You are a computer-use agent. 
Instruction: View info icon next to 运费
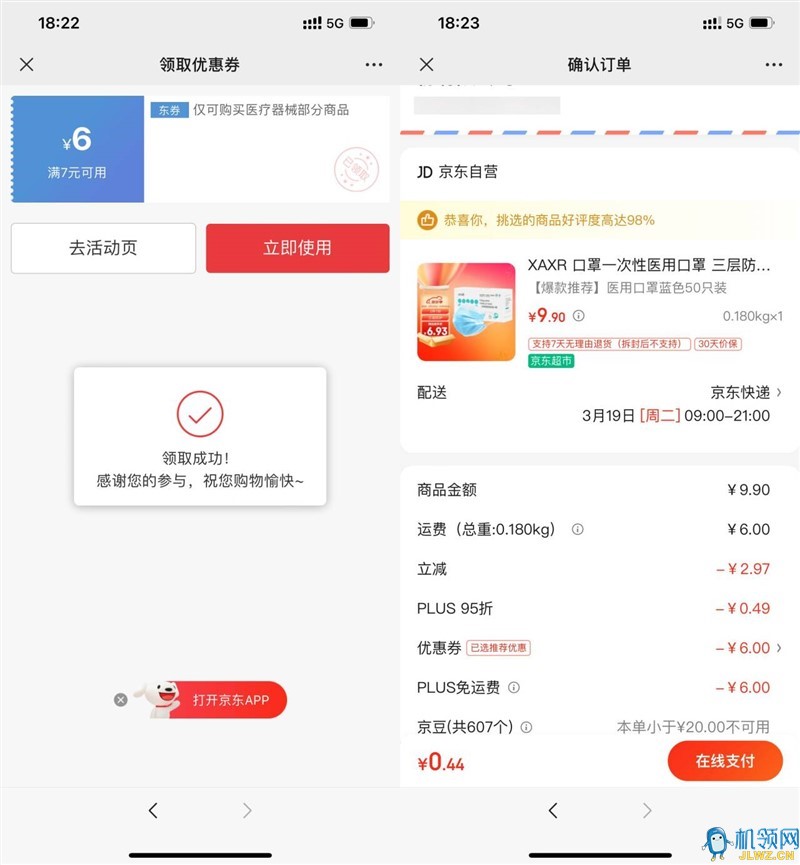point(577,530)
